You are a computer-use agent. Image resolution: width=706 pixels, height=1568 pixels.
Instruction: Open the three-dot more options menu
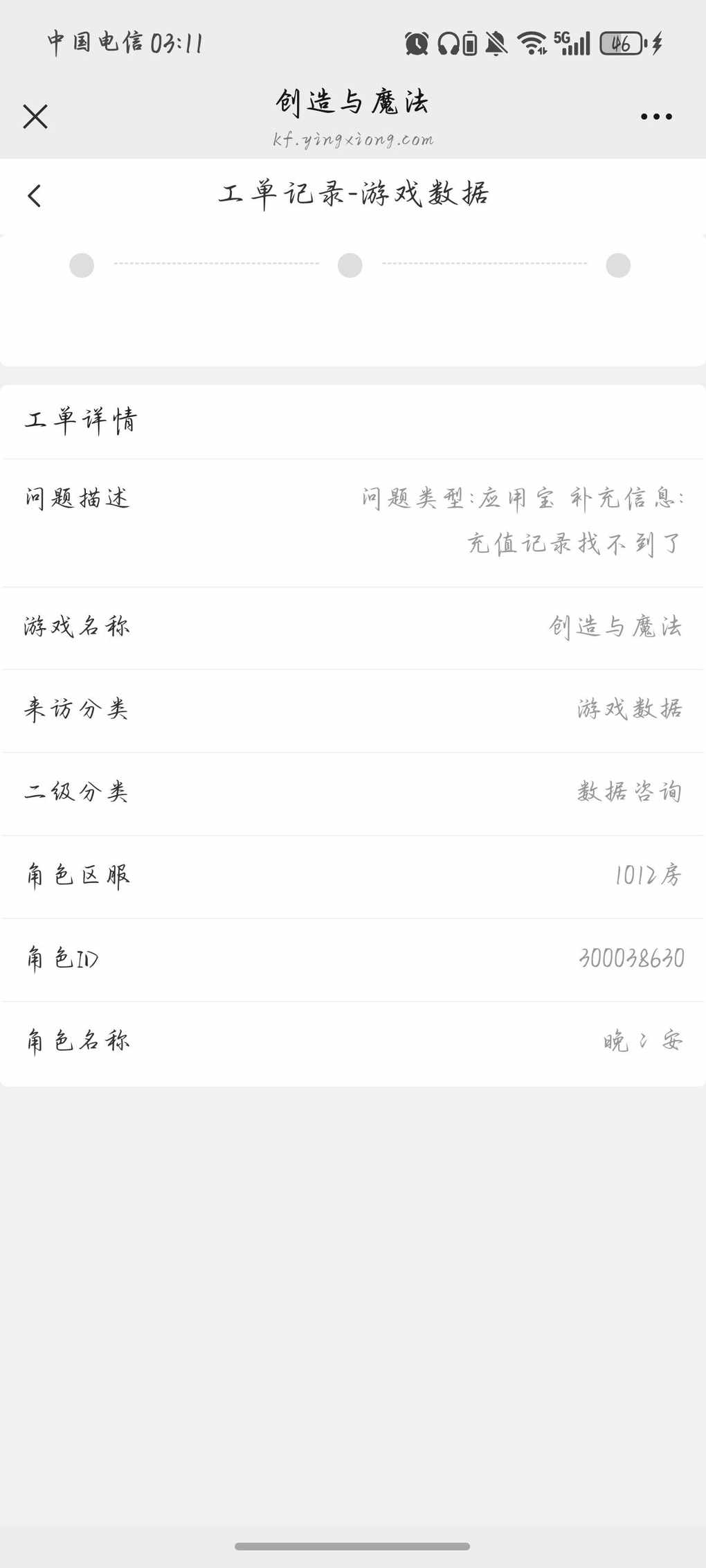coord(655,116)
